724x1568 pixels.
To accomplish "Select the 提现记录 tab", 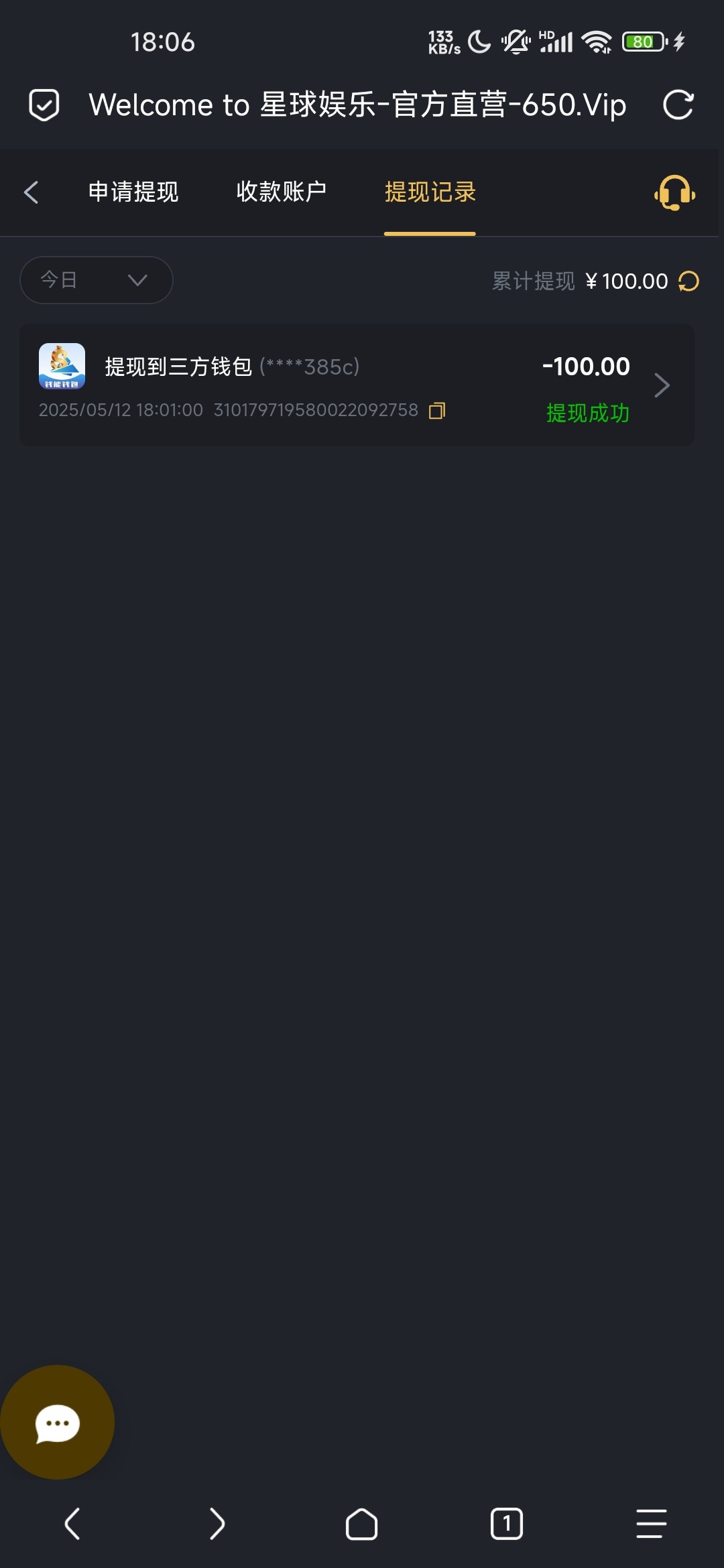I will 430,192.
